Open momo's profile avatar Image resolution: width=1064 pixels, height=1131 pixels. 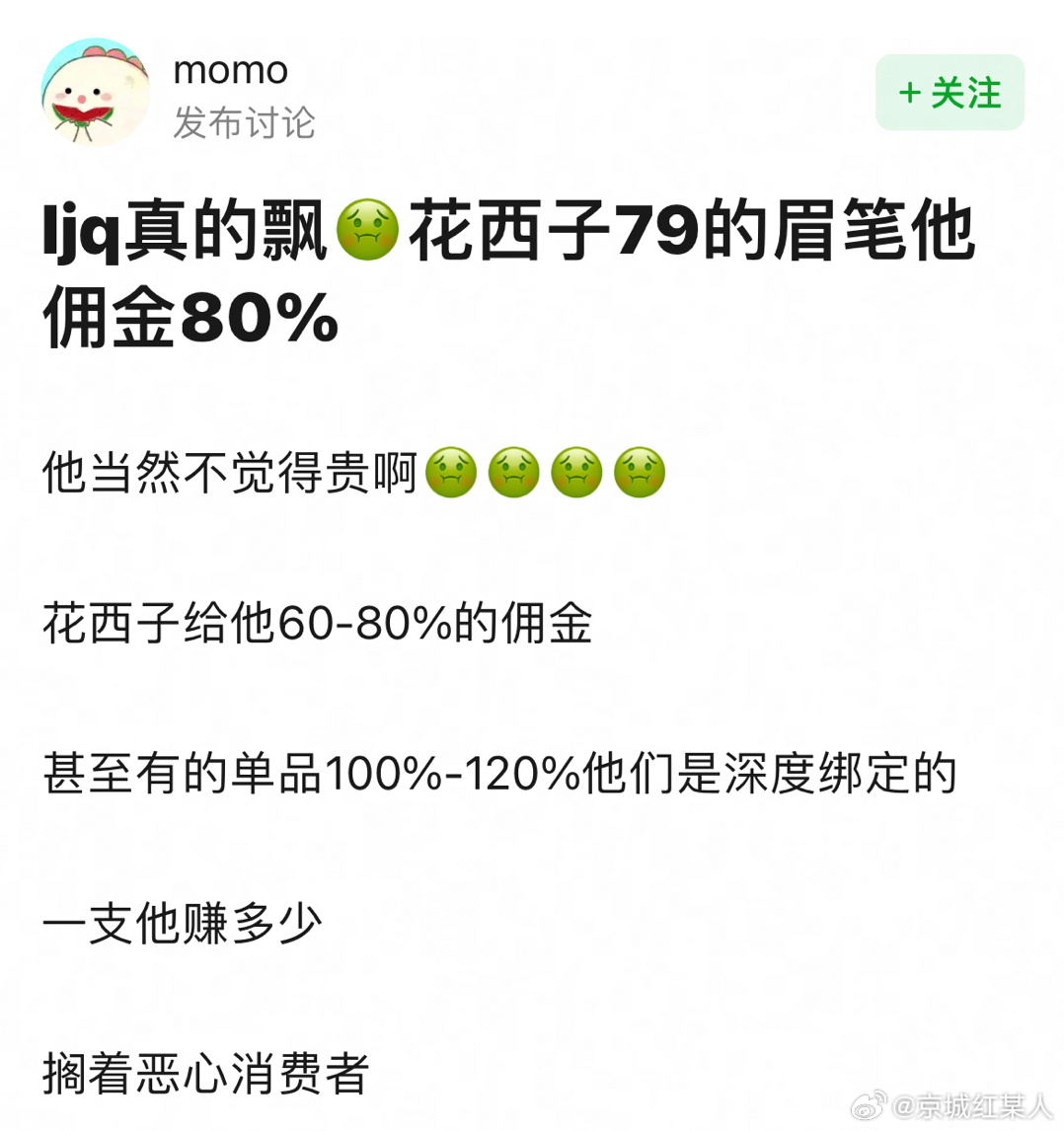click(96, 93)
